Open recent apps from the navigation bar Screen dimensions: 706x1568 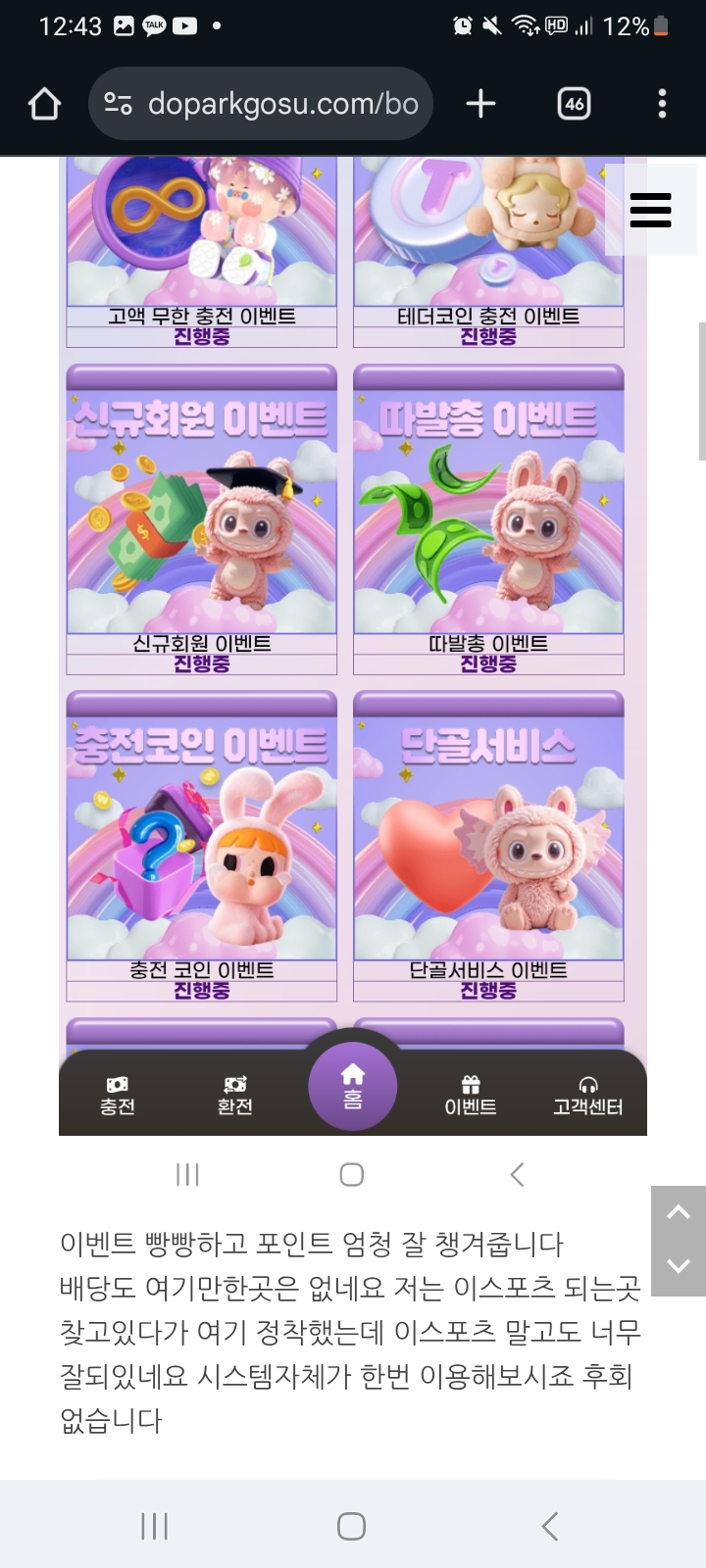click(154, 1526)
